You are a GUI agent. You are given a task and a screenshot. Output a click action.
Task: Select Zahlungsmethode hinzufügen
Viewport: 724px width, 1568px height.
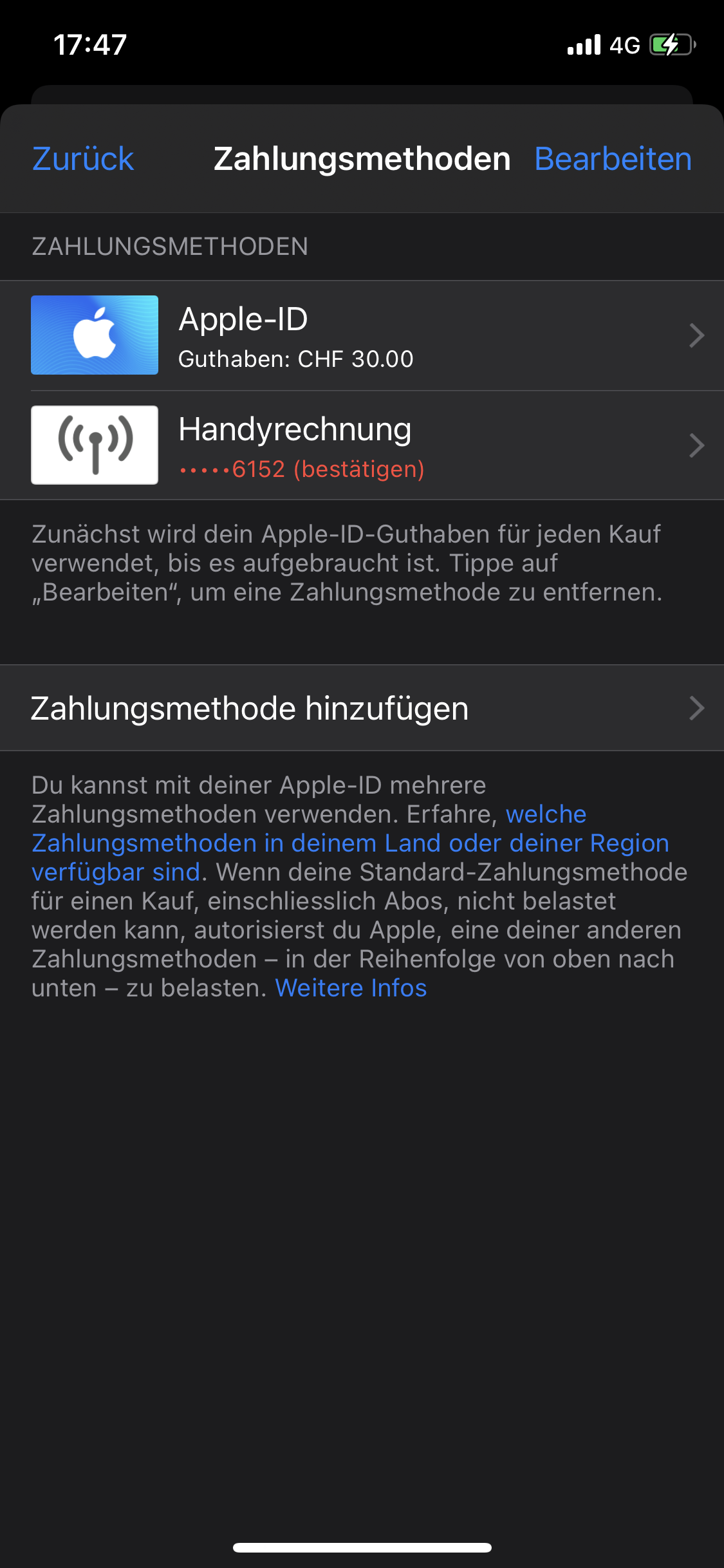(362, 708)
